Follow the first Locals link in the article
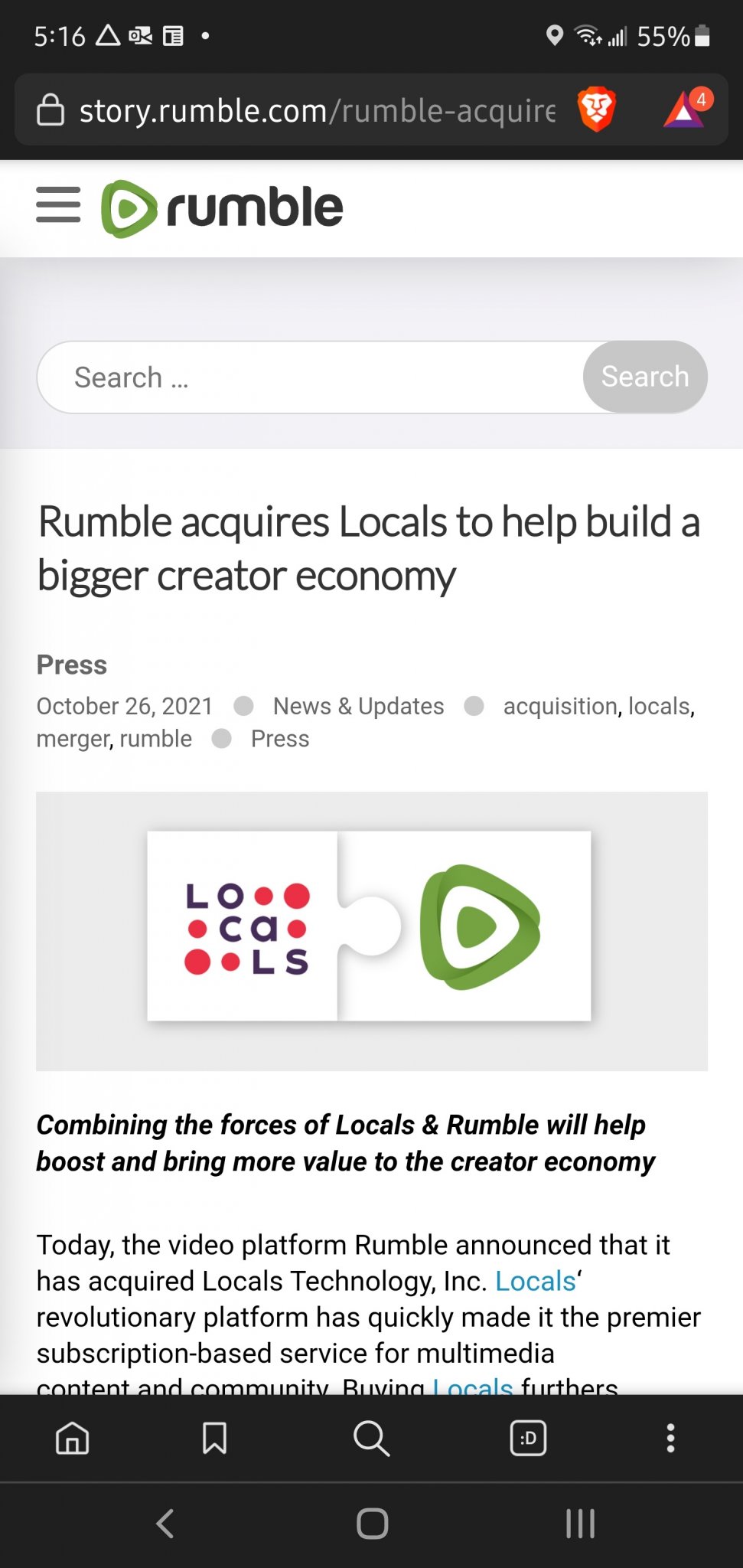Screen dimensions: 743x1568 (535, 1281)
